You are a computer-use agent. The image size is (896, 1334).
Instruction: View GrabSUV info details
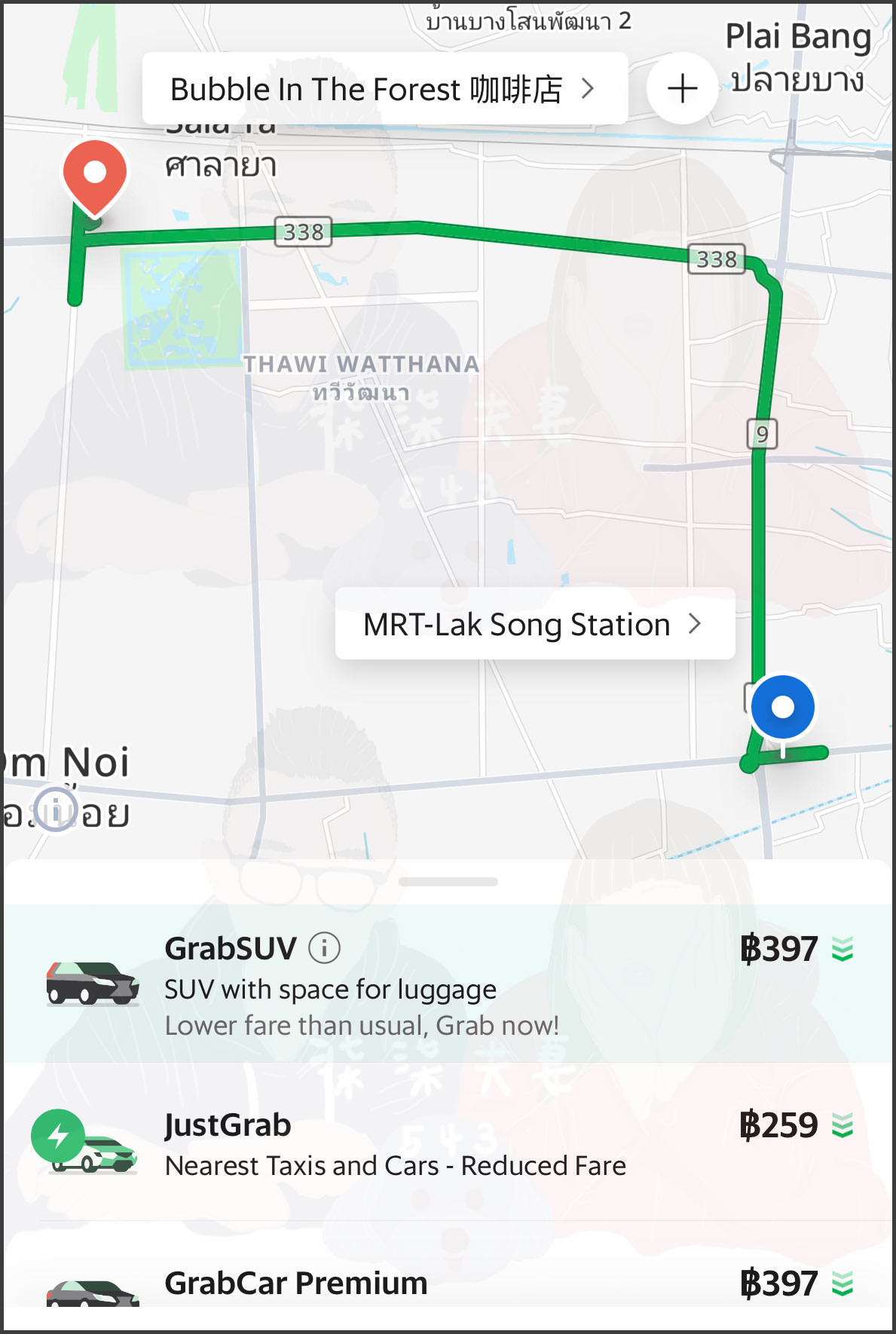(x=325, y=947)
